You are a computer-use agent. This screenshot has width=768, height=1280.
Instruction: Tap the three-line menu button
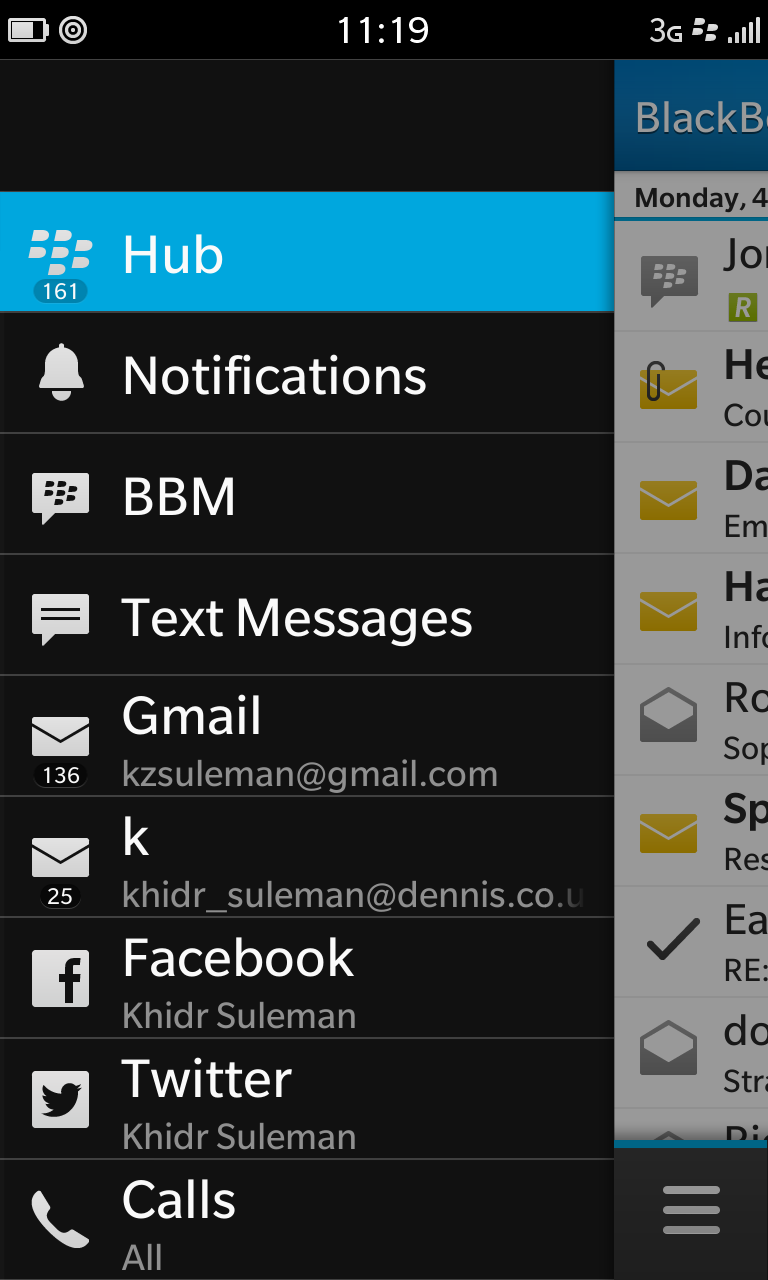tap(691, 1210)
